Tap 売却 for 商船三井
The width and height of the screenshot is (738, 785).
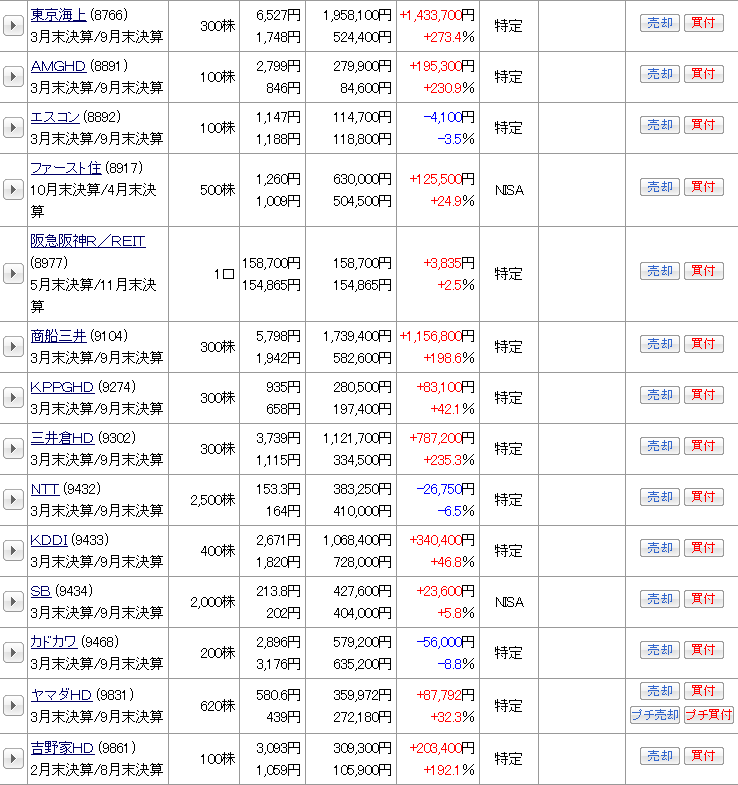(x=659, y=344)
